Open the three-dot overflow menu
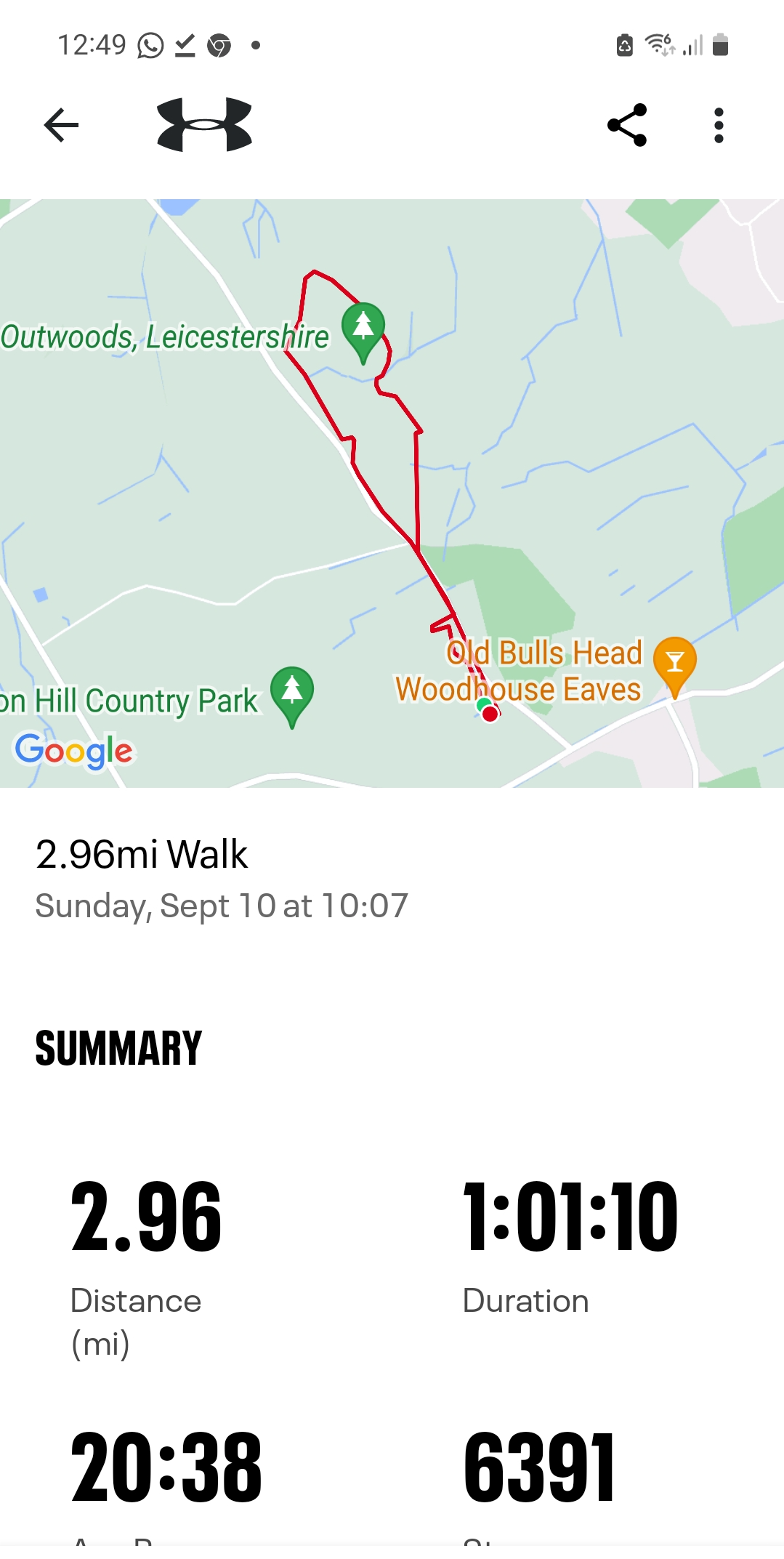784x1559 pixels. click(x=719, y=125)
